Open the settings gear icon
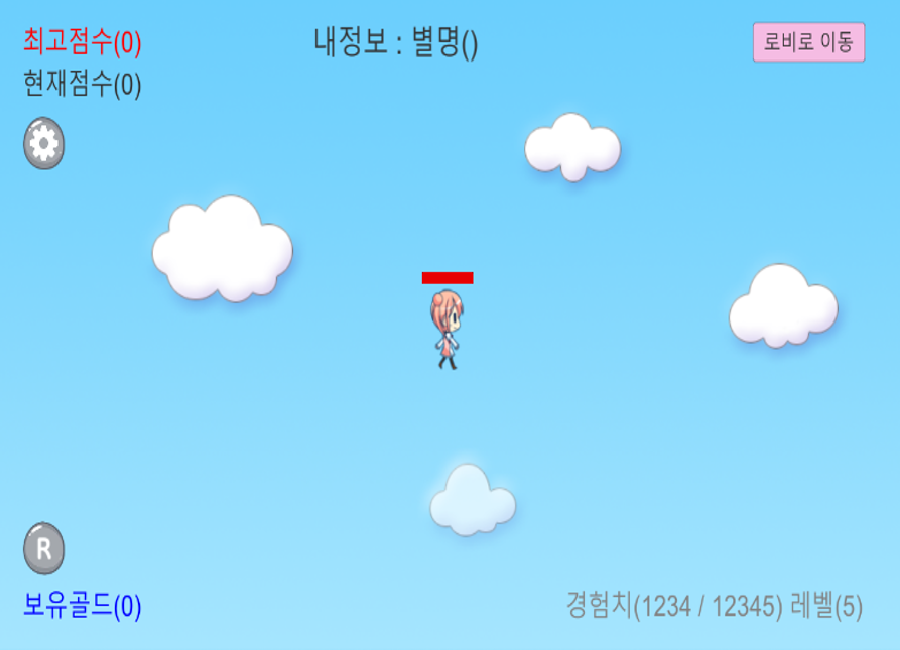Viewport: 900px width, 650px height. pos(44,143)
